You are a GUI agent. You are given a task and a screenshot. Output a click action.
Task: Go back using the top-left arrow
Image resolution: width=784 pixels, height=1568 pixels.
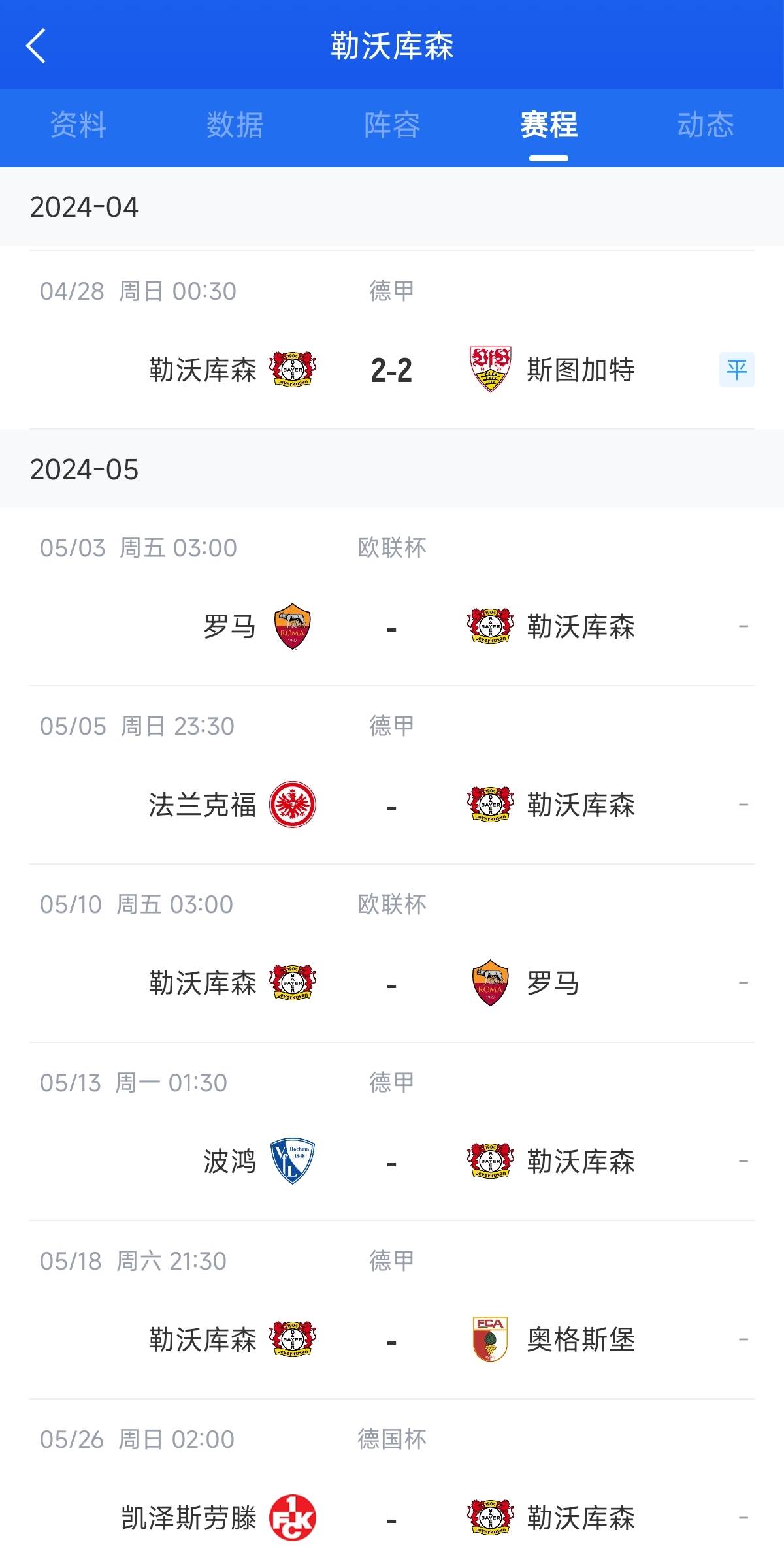click(x=36, y=46)
